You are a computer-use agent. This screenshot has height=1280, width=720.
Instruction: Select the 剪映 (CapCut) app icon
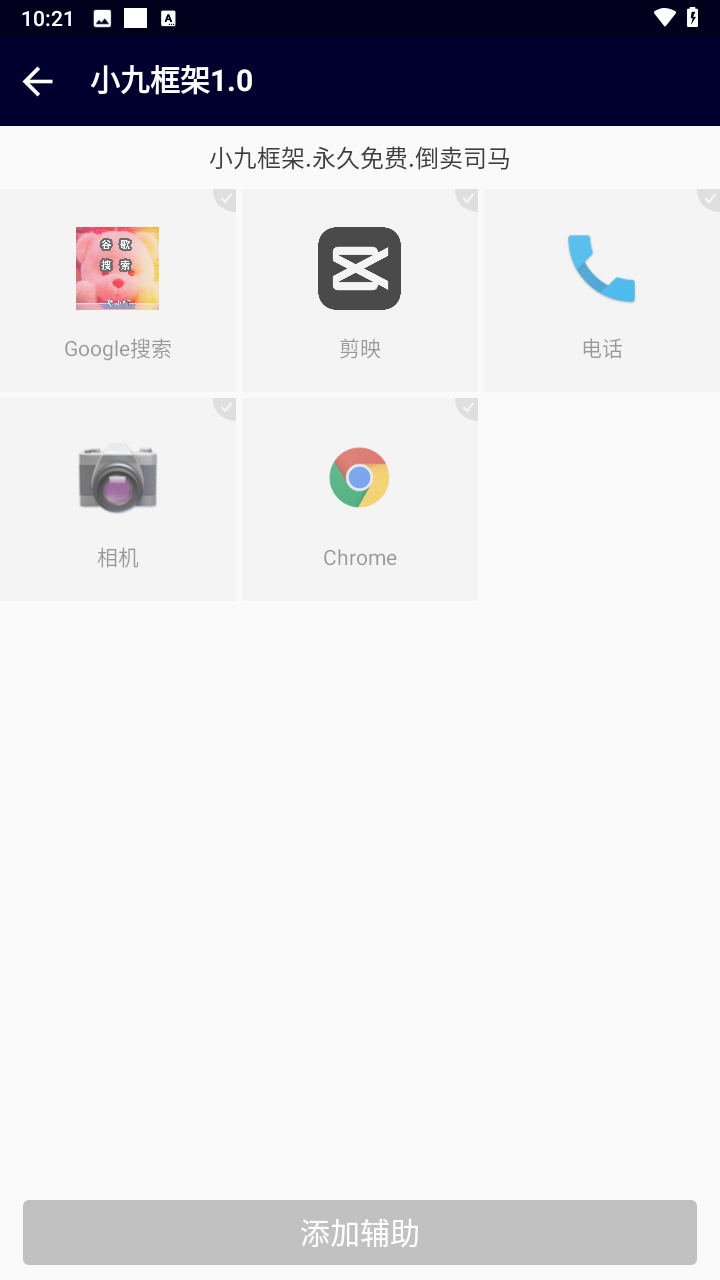[x=360, y=268]
